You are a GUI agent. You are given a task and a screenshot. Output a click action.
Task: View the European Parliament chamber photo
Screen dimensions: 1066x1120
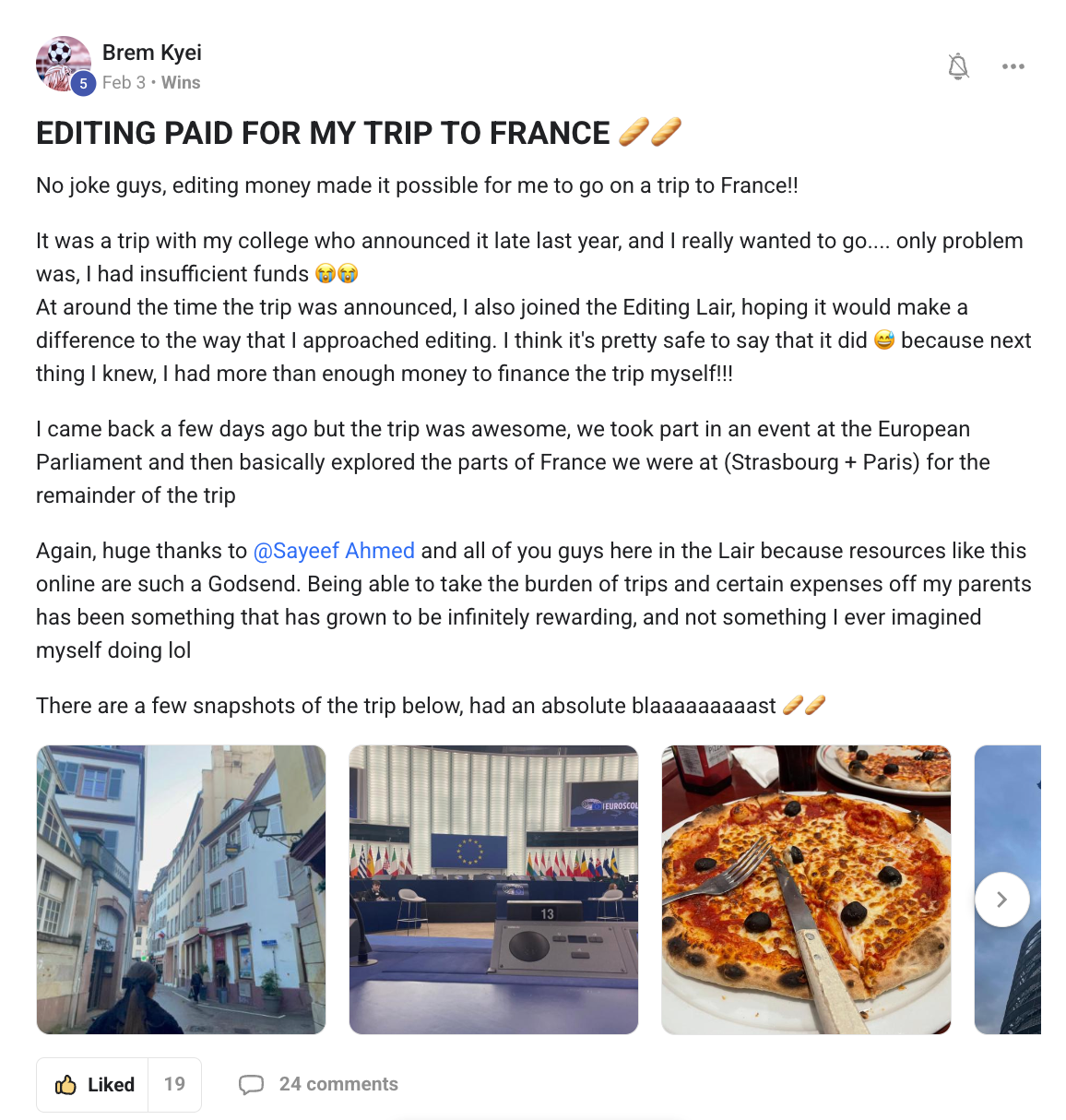[x=493, y=889]
